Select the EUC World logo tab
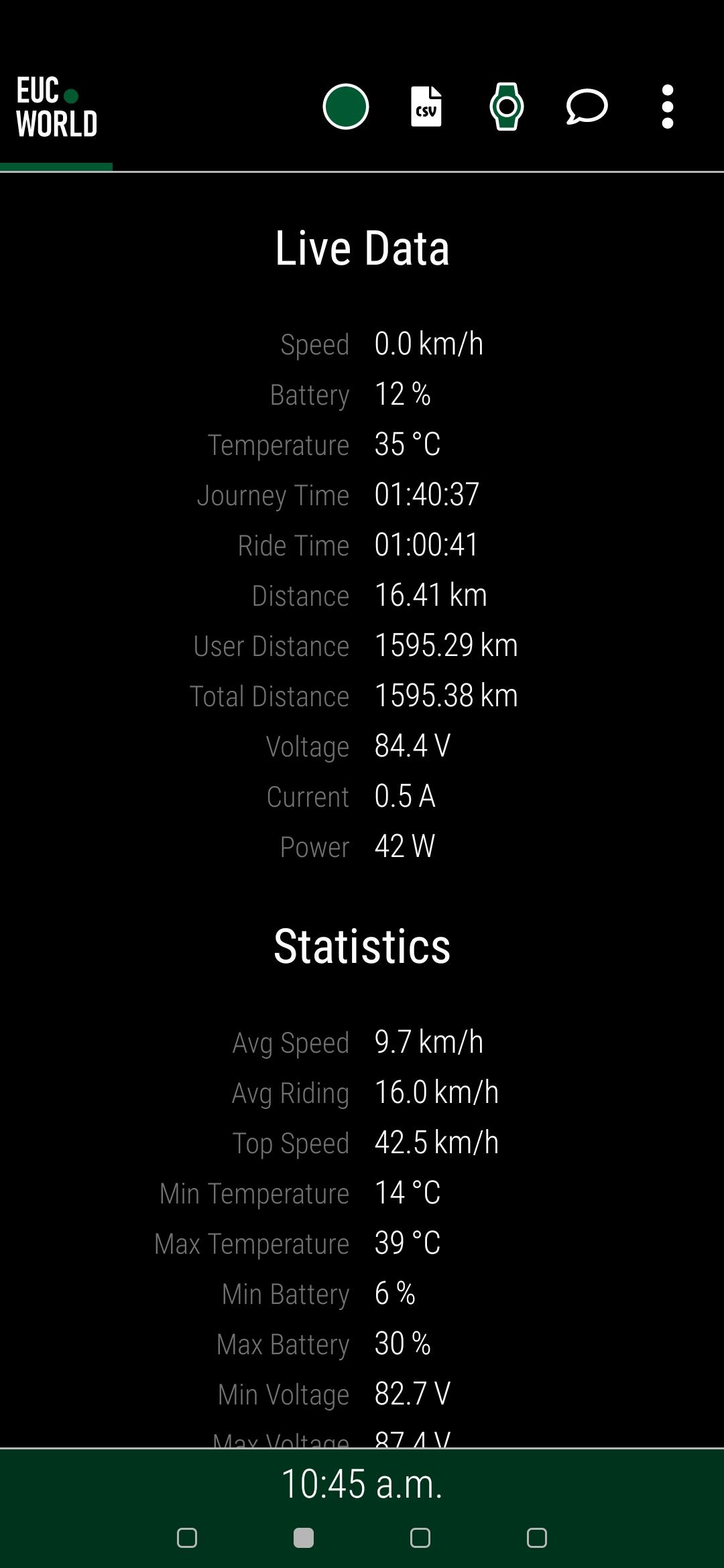724x1568 pixels. pos(56,107)
